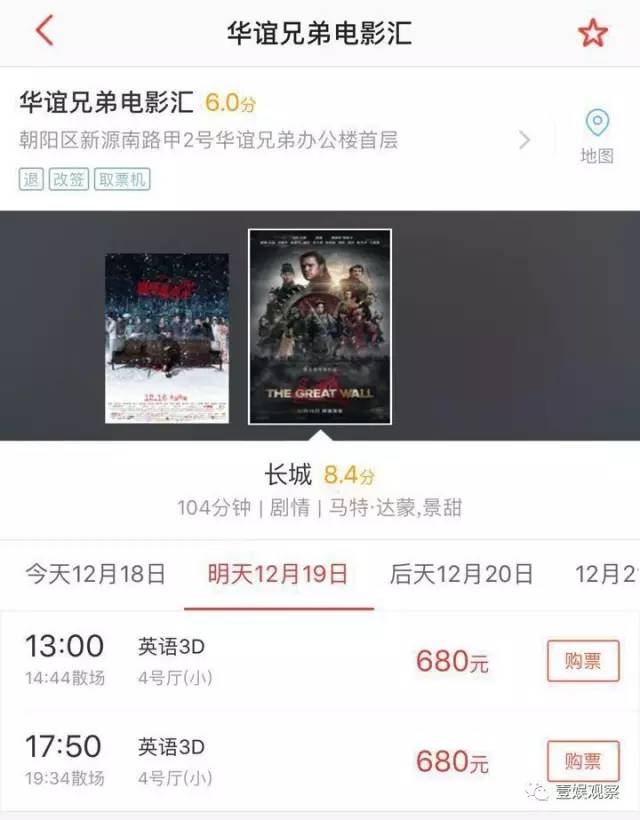Screen dimensions: 640x820
Task: Switch to the 明天12月19日 date tab
Action: (x=278, y=574)
